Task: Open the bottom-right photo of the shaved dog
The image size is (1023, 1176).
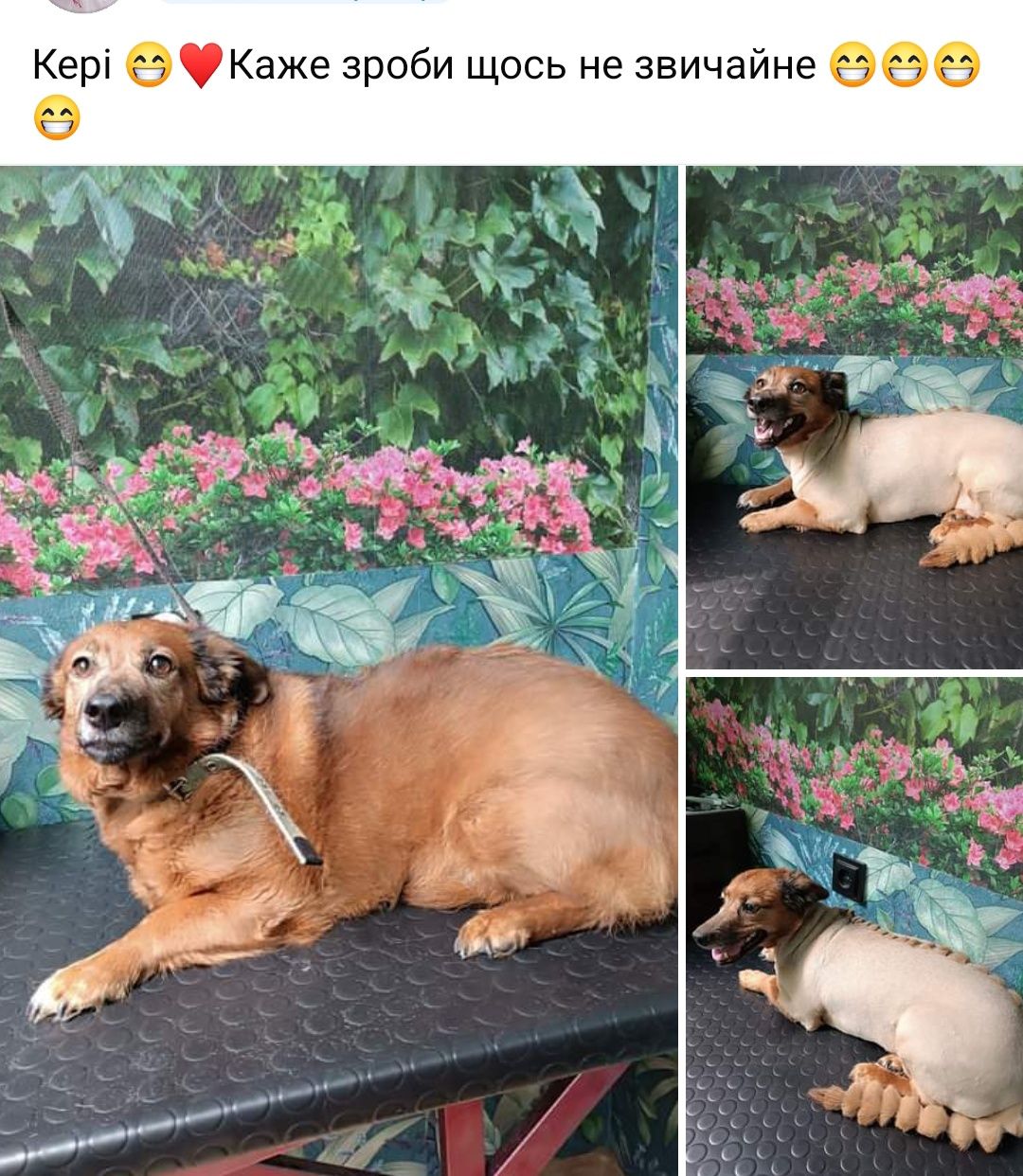Action: 854,926
